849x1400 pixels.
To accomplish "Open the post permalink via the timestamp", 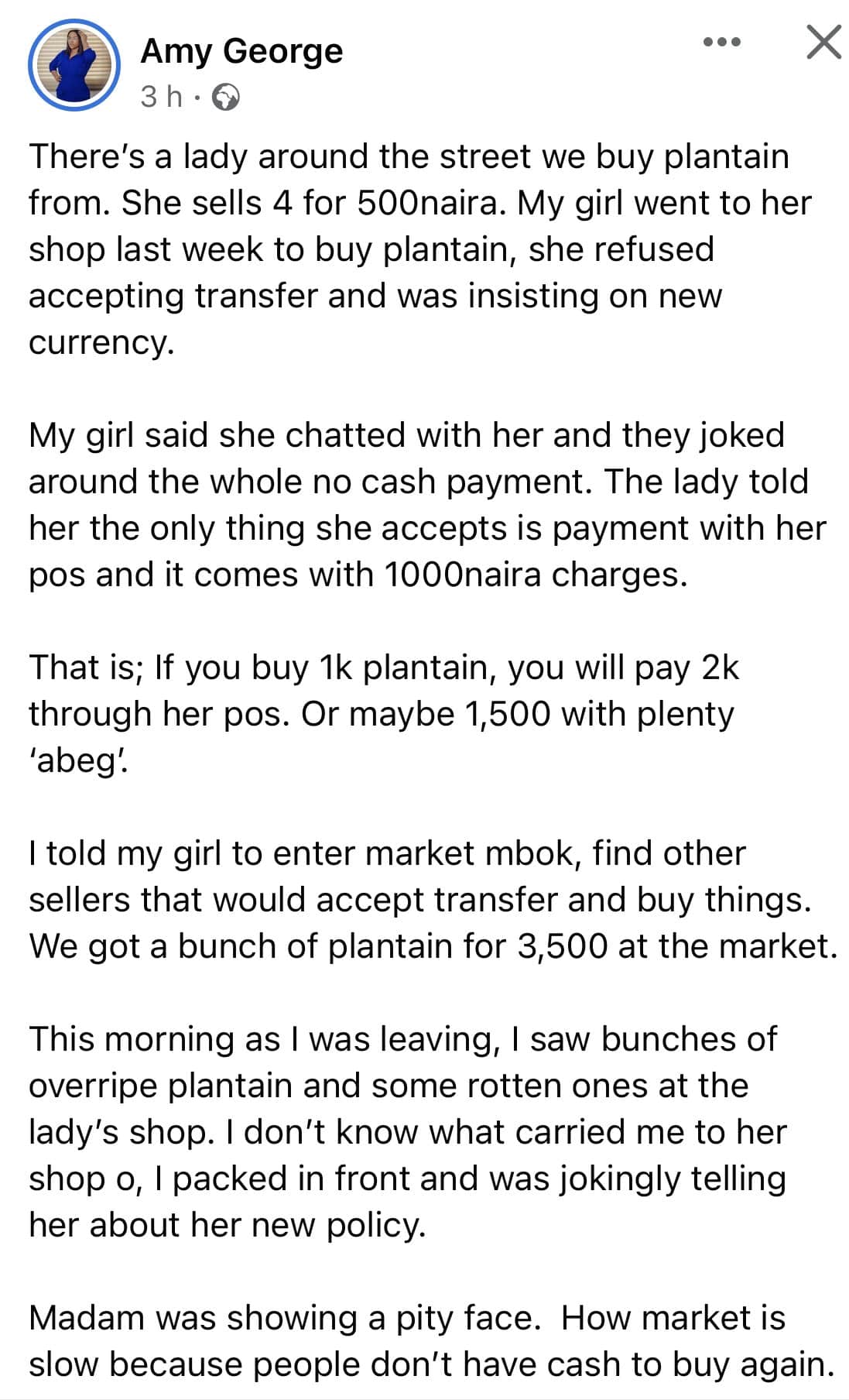I will (x=159, y=98).
